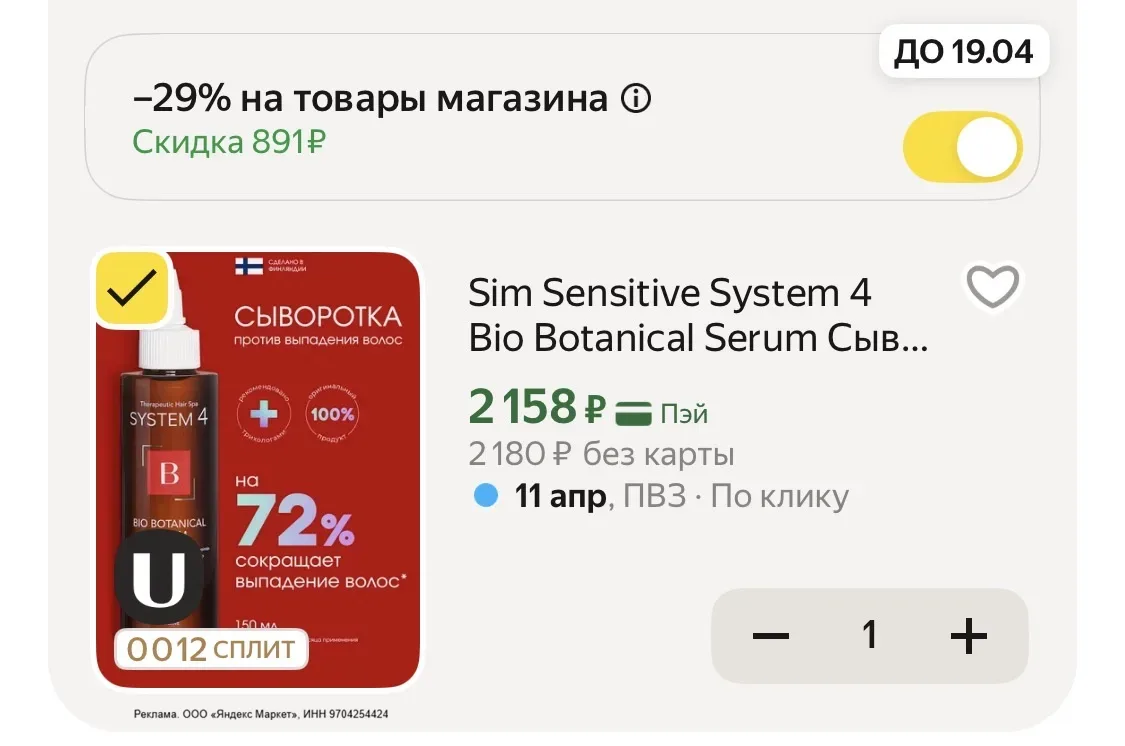Increase serum quantity with plus

967,636
